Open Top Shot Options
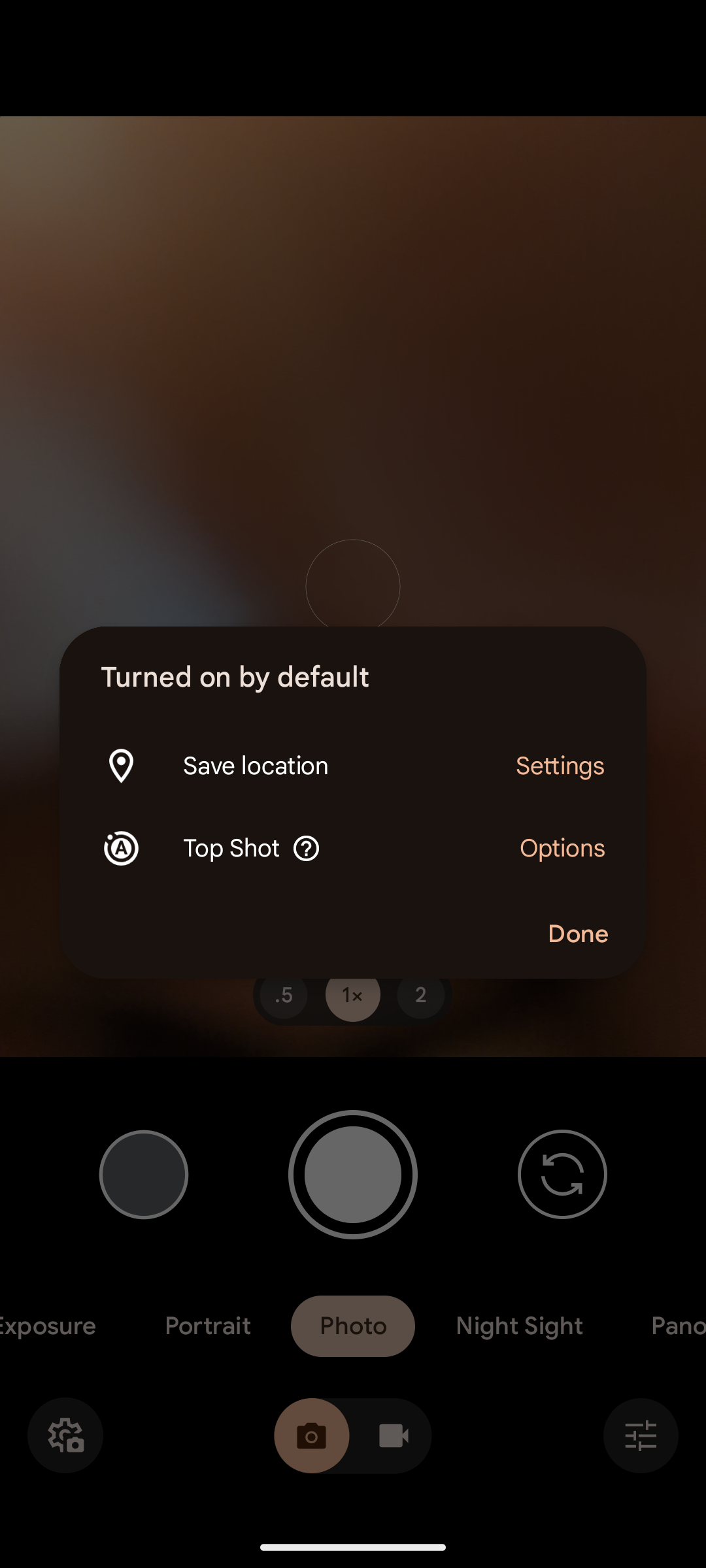The image size is (706, 1568). click(x=562, y=848)
